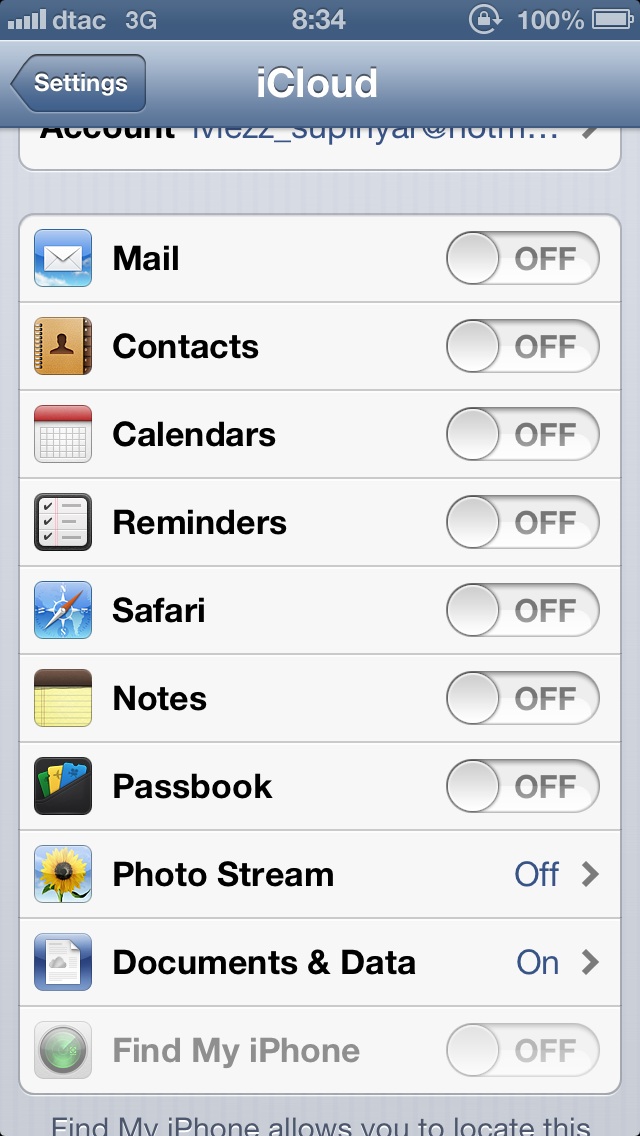
Task: Toggle the Passbook switch
Action: pos(523,787)
